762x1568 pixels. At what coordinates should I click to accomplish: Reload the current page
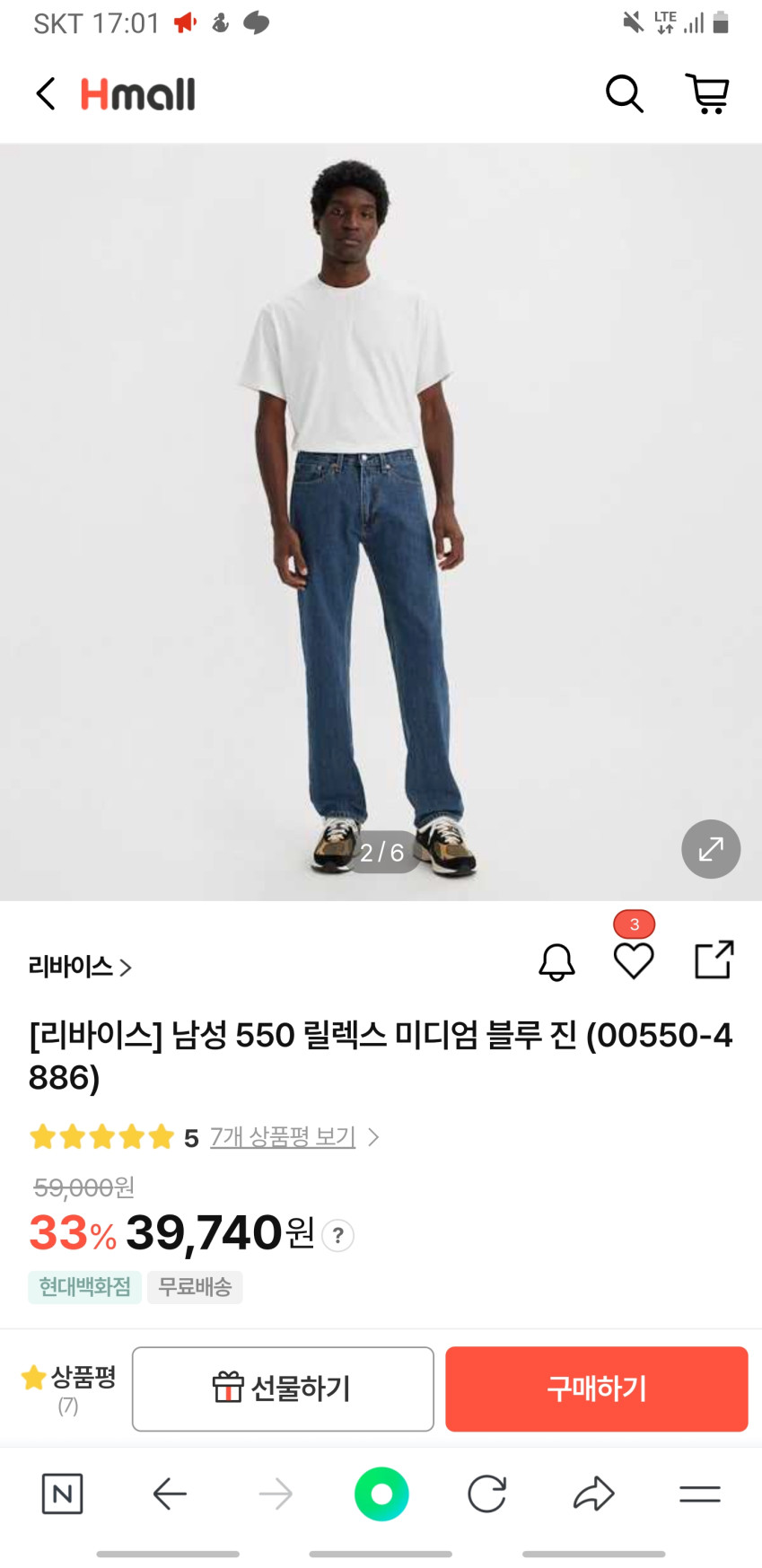487,1494
